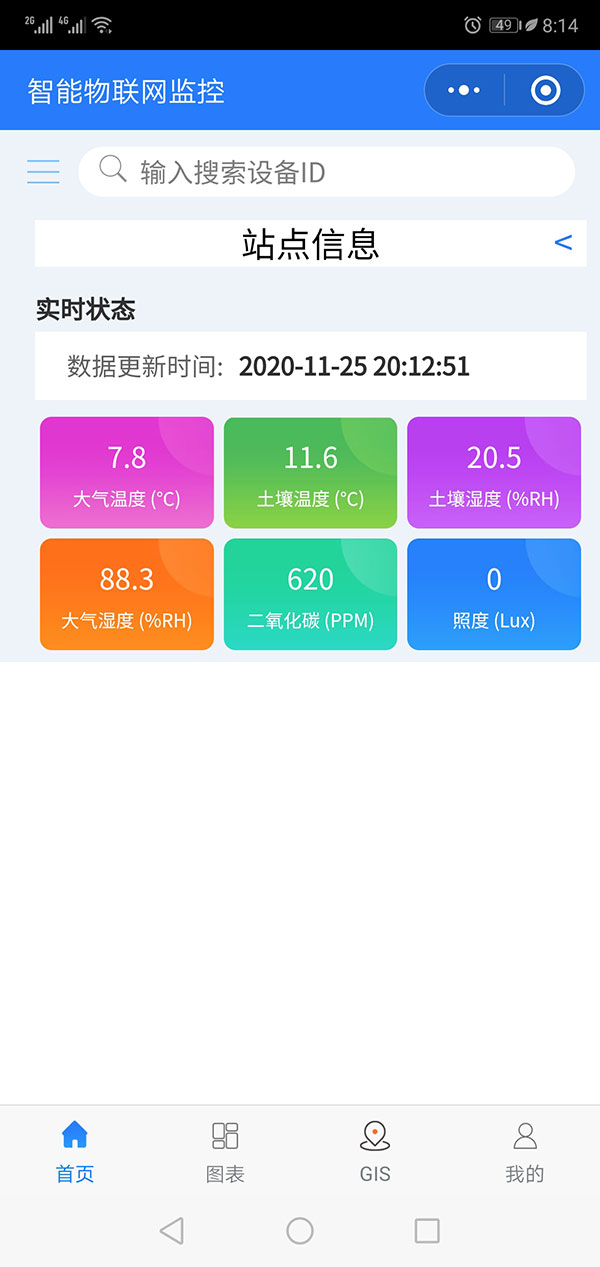Open the mini program three-dot menu
The image size is (600, 1267).
pos(464,90)
